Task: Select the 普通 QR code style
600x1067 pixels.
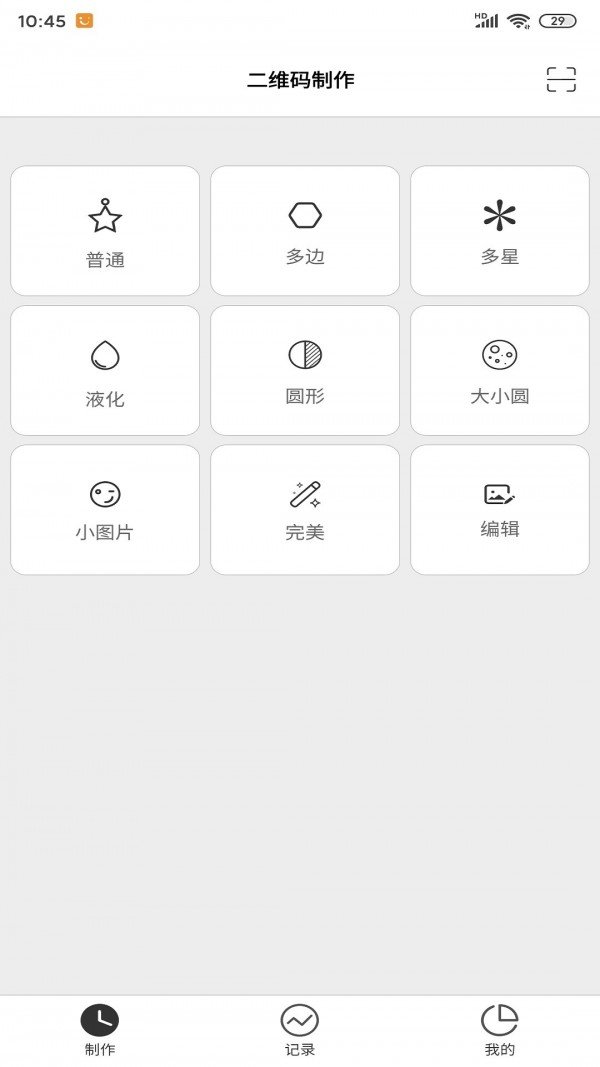Action: pyautogui.click(x=105, y=231)
